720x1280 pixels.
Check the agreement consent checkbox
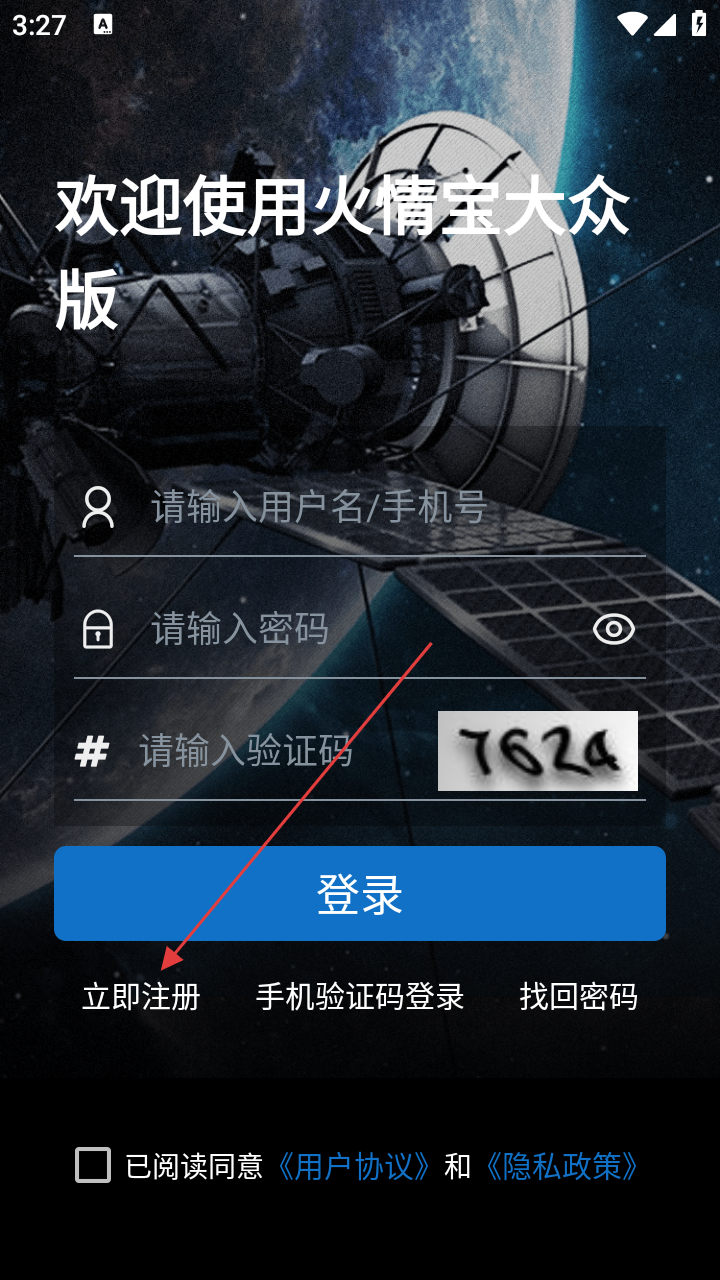coord(93,1165)
